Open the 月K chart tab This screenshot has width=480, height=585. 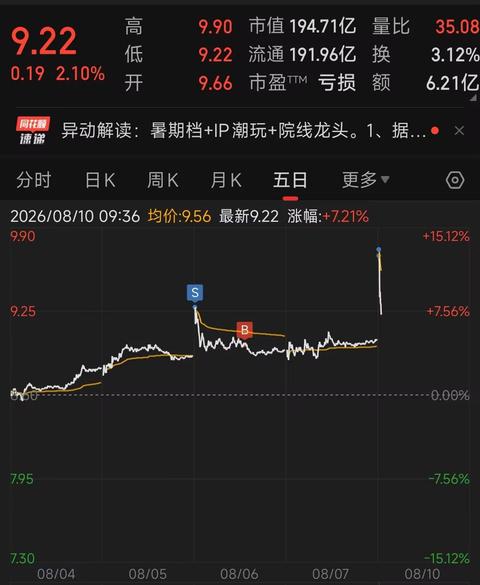tap(226, 180)
